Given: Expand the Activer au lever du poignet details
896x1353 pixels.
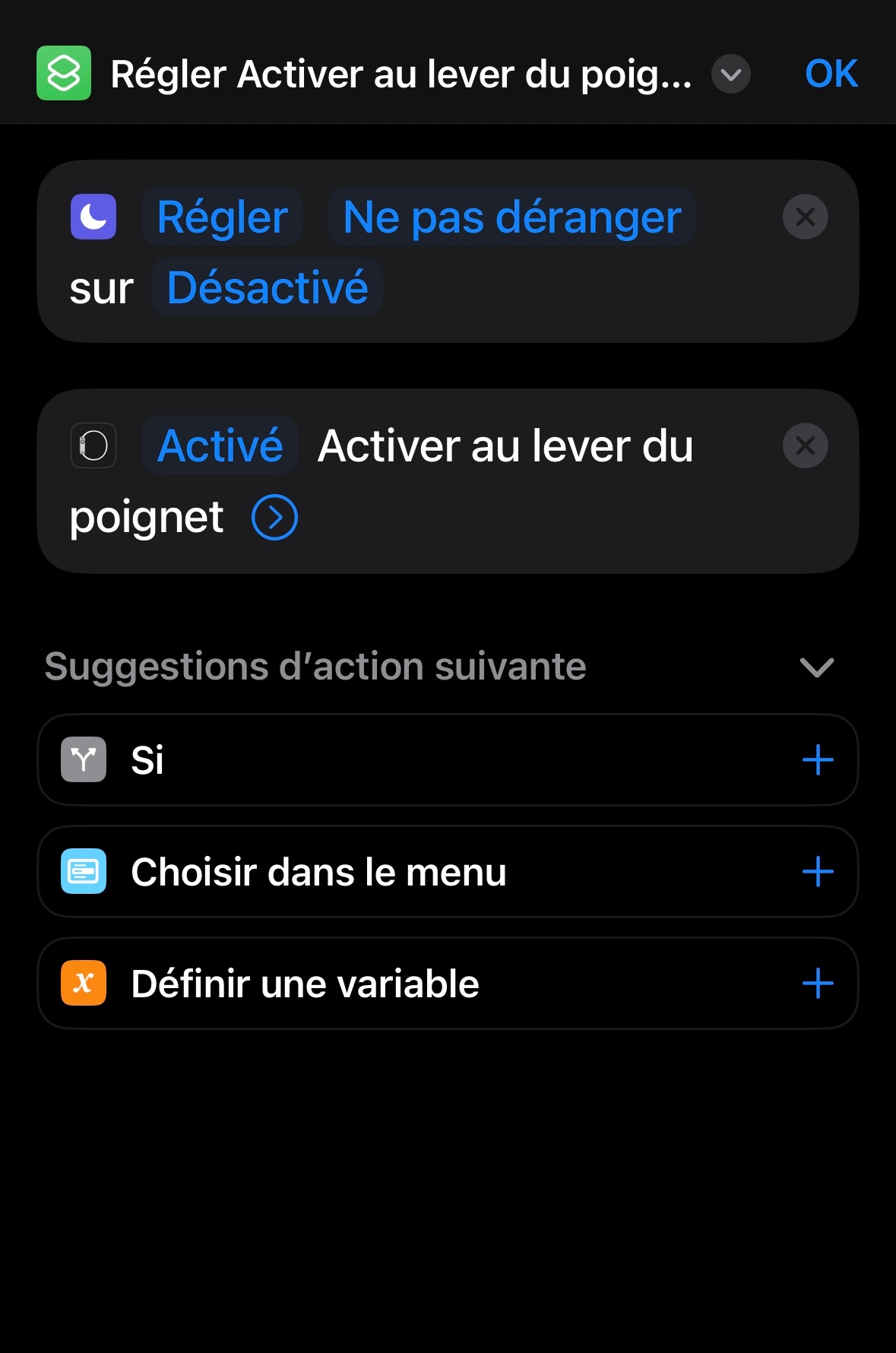Looking at the screenshot, I should pyautogui.click(x=274, y=518).
